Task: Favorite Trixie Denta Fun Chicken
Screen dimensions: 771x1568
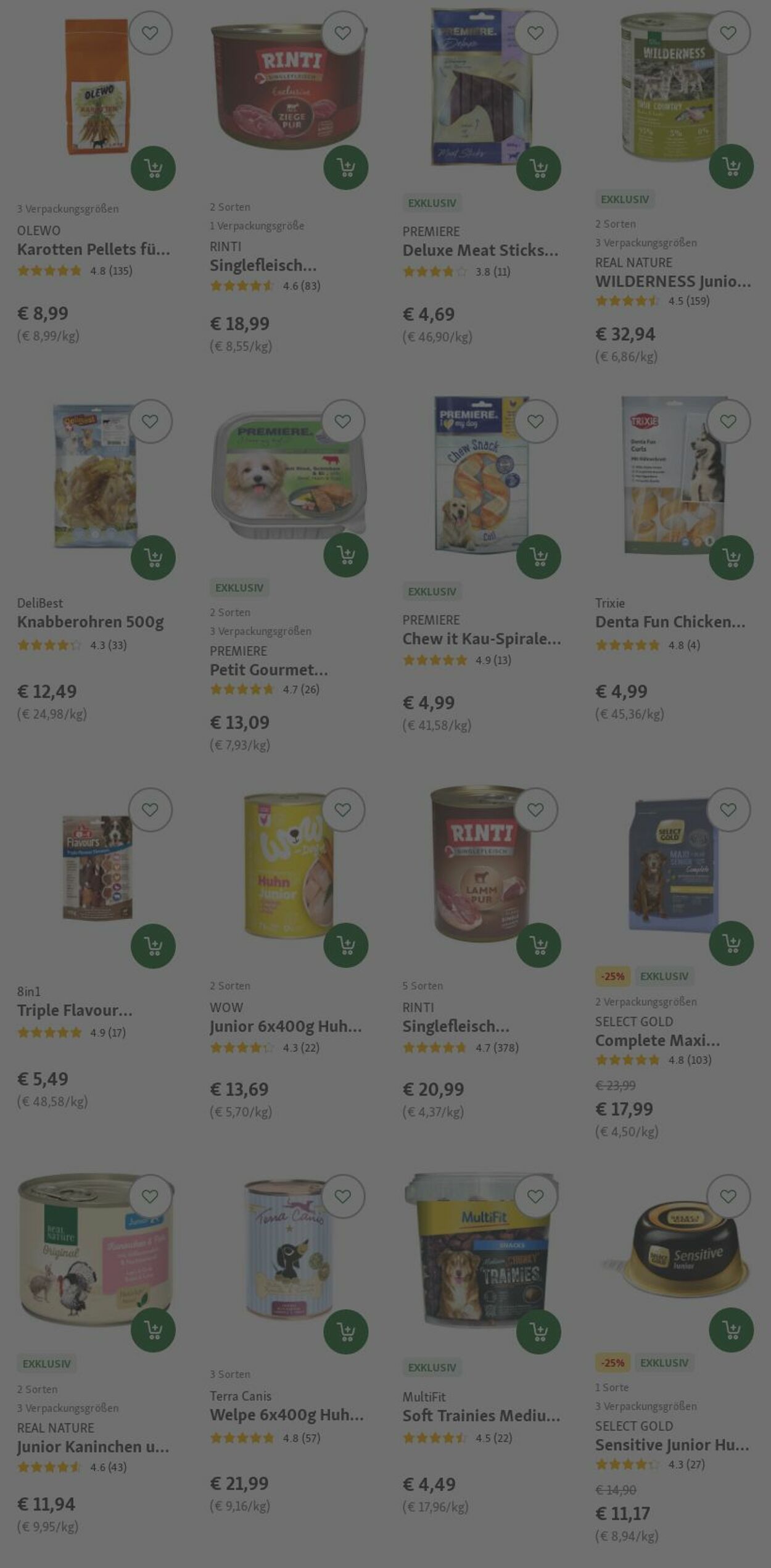Action: click(728, 421)
